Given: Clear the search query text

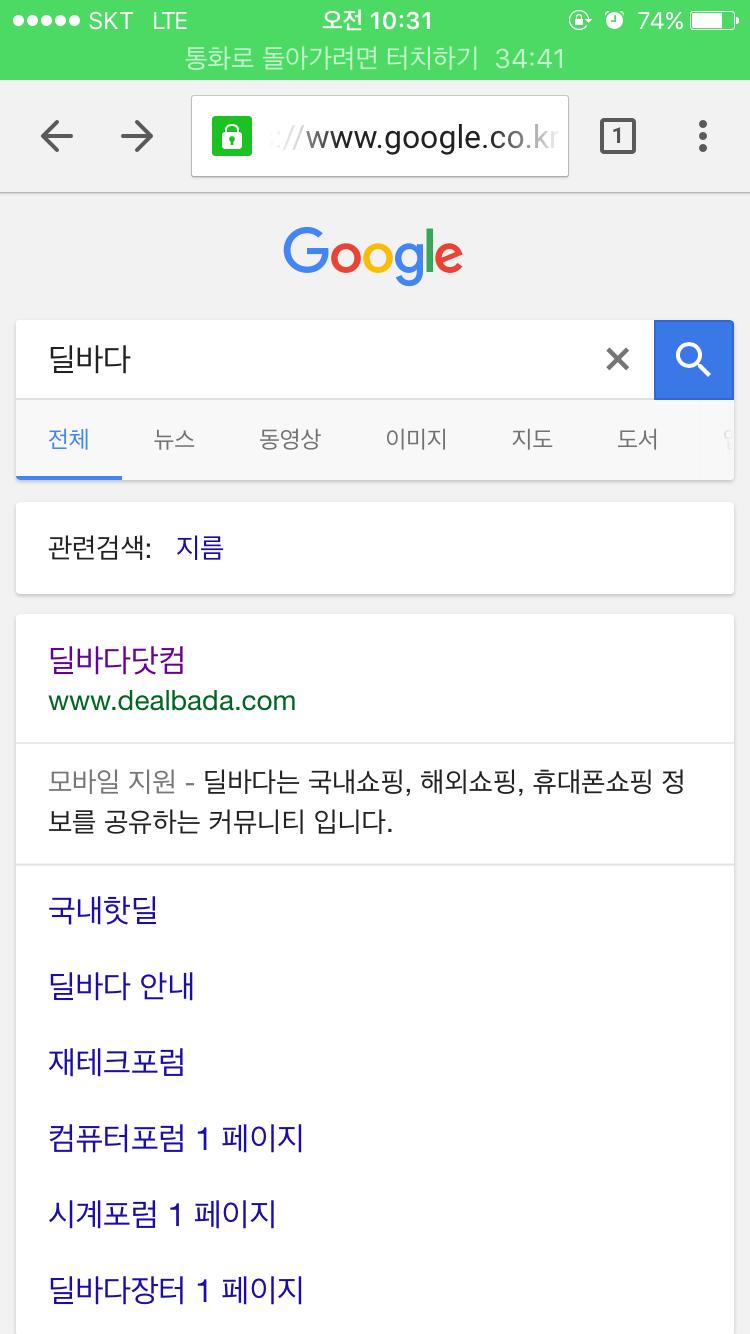Looking at the screenshot, I should tap(618, 359).
